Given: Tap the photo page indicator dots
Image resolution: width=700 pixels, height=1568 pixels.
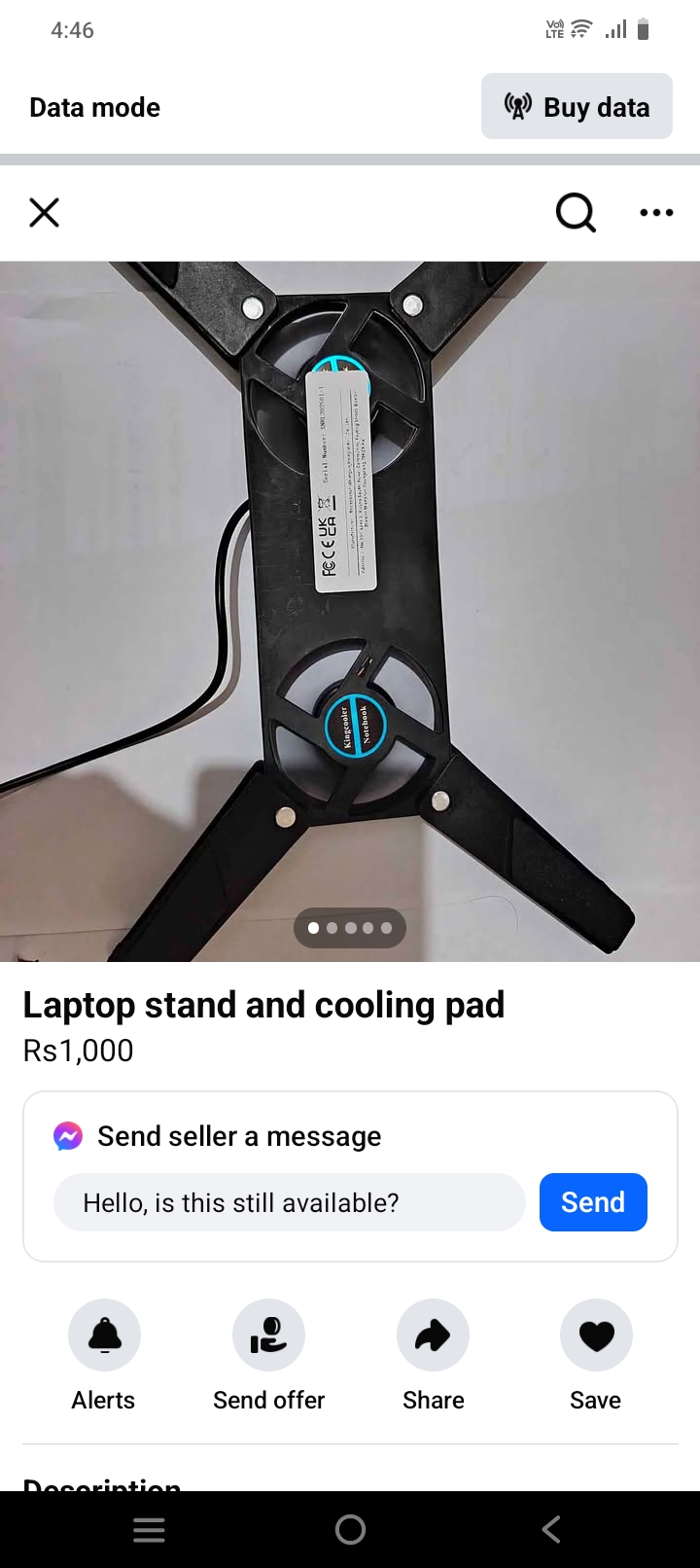Looking at the screenshot, I should (x=350, y=928).
